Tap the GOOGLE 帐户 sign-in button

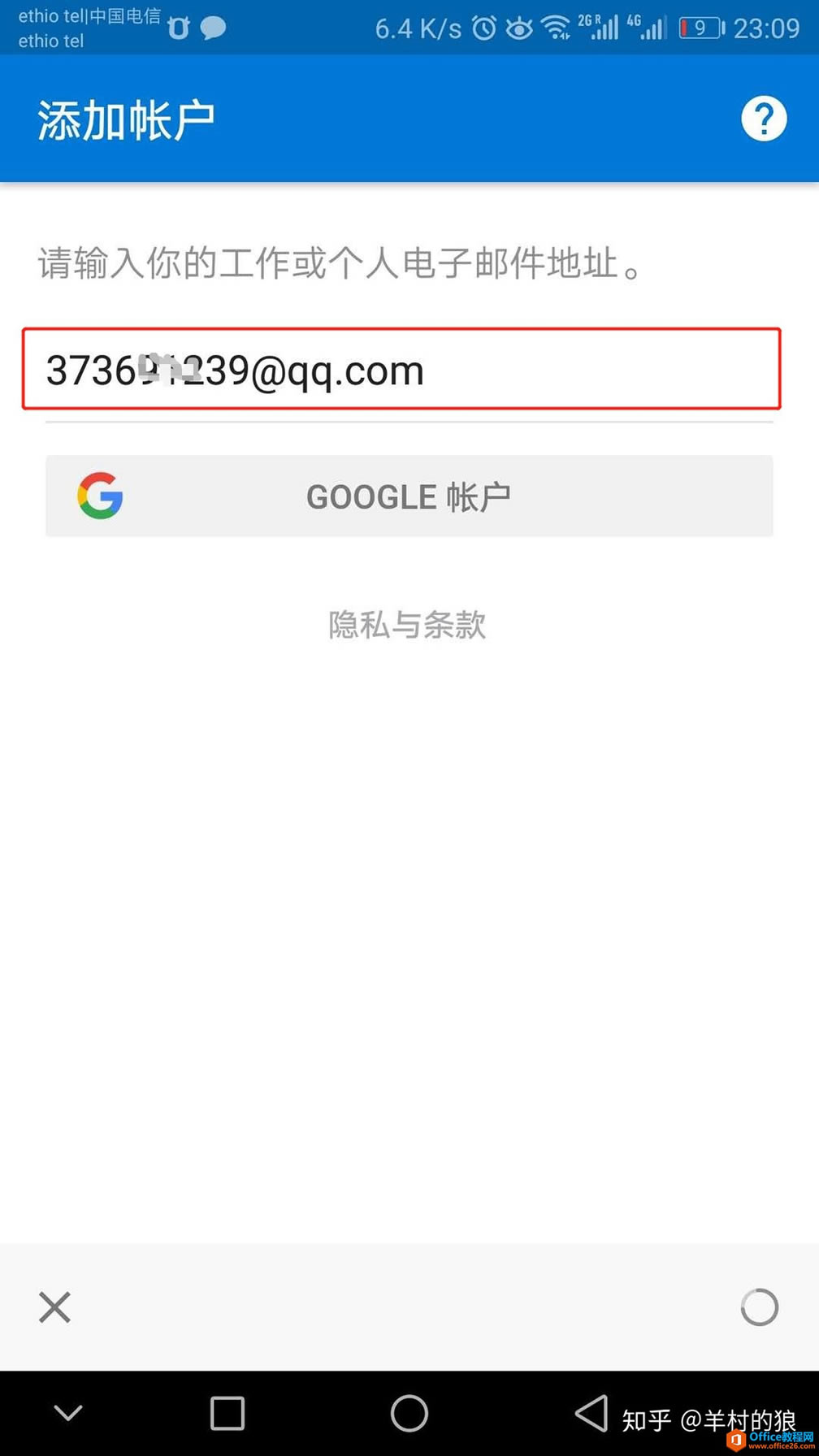[408, 496]
